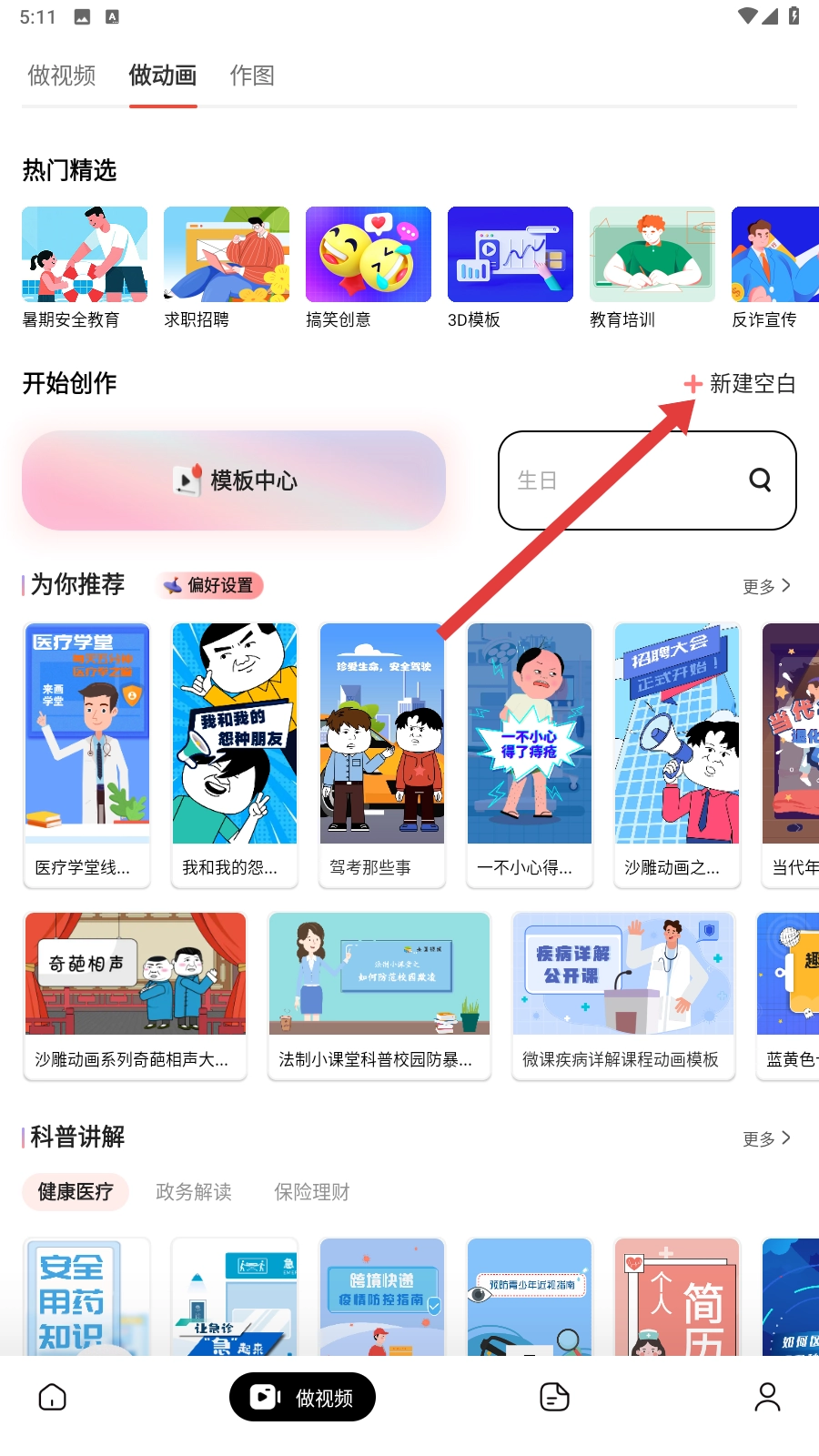This screenshot has height=1456, width=819.
Task: Select the 保险理财 filter
Action: coord(312,1192)
